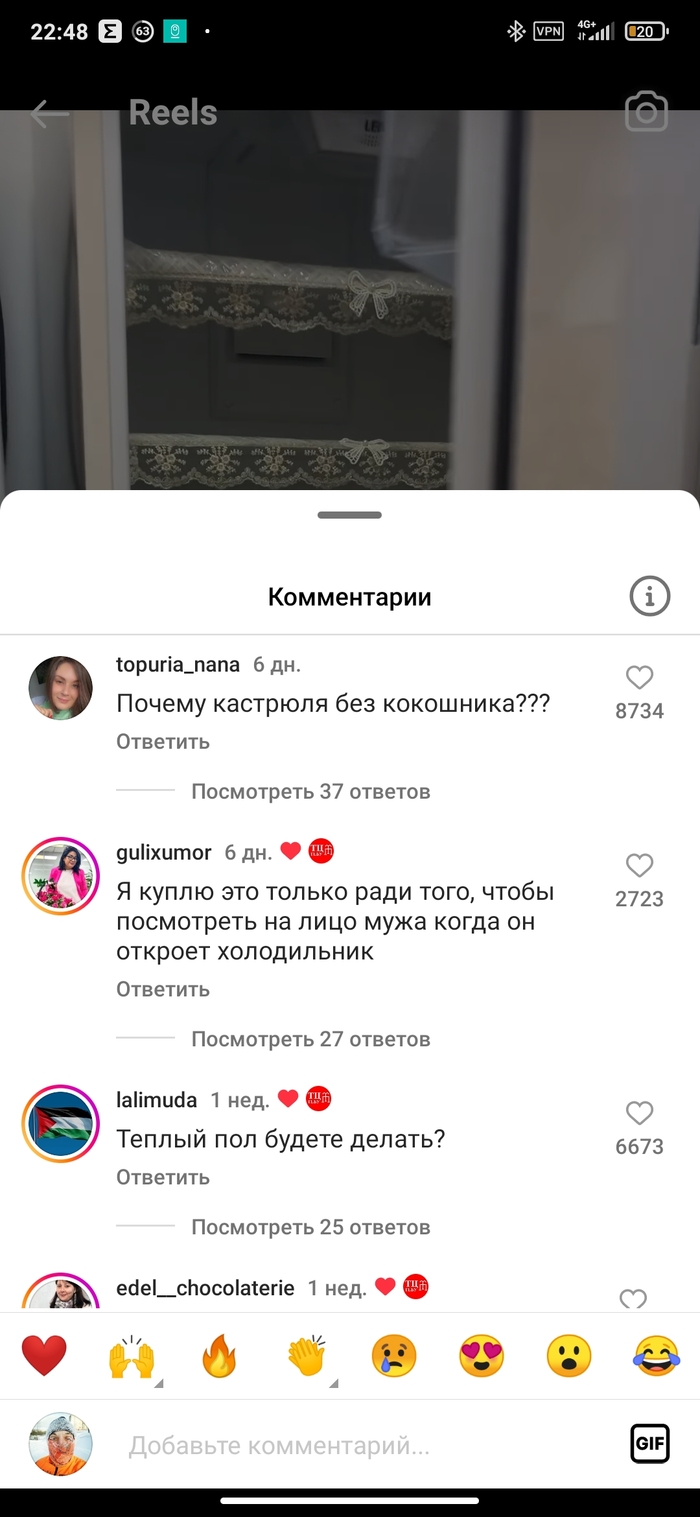Reply to topuria_nana's comment
Viewport: 700px width, 1517px height.
(162, 741)
